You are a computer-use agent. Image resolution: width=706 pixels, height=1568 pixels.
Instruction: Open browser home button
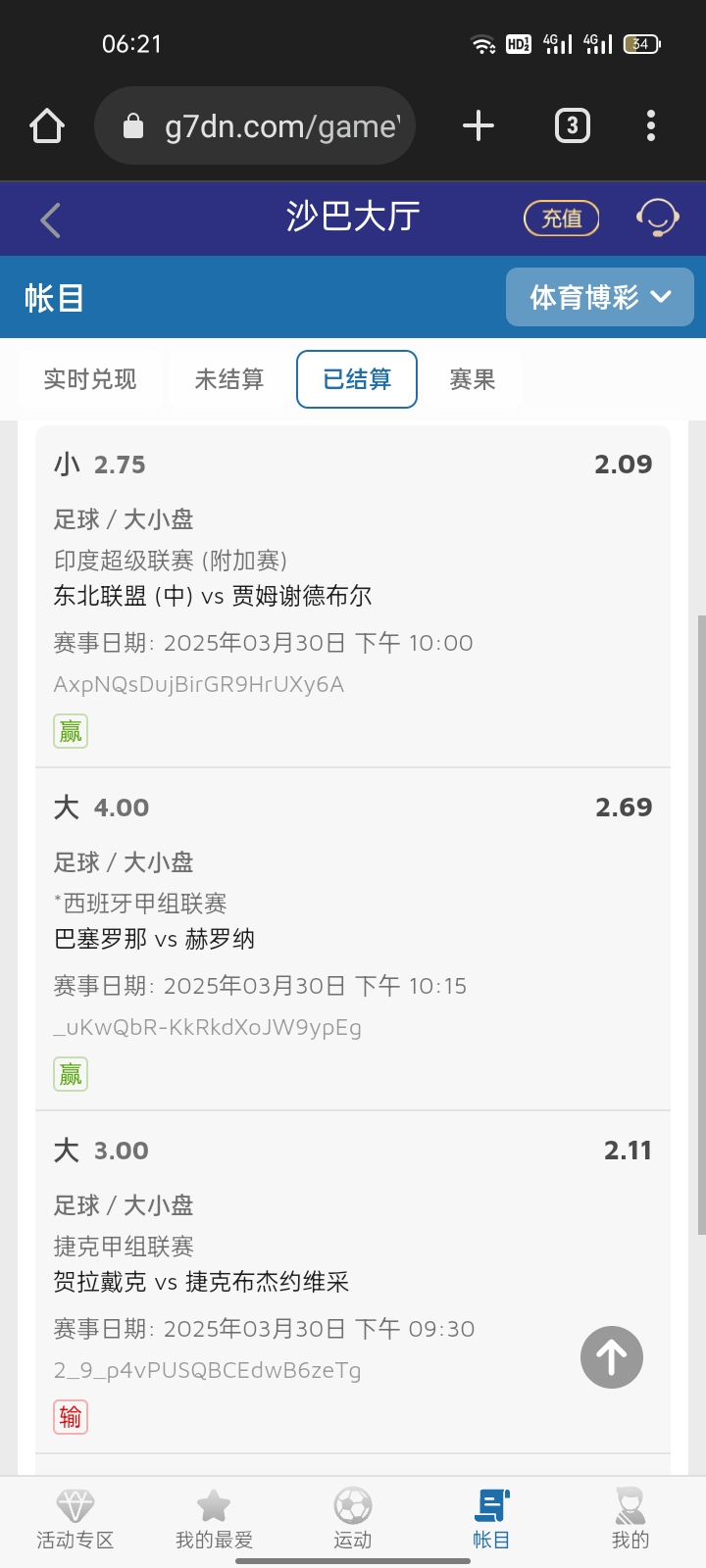[x=47, y=125]
